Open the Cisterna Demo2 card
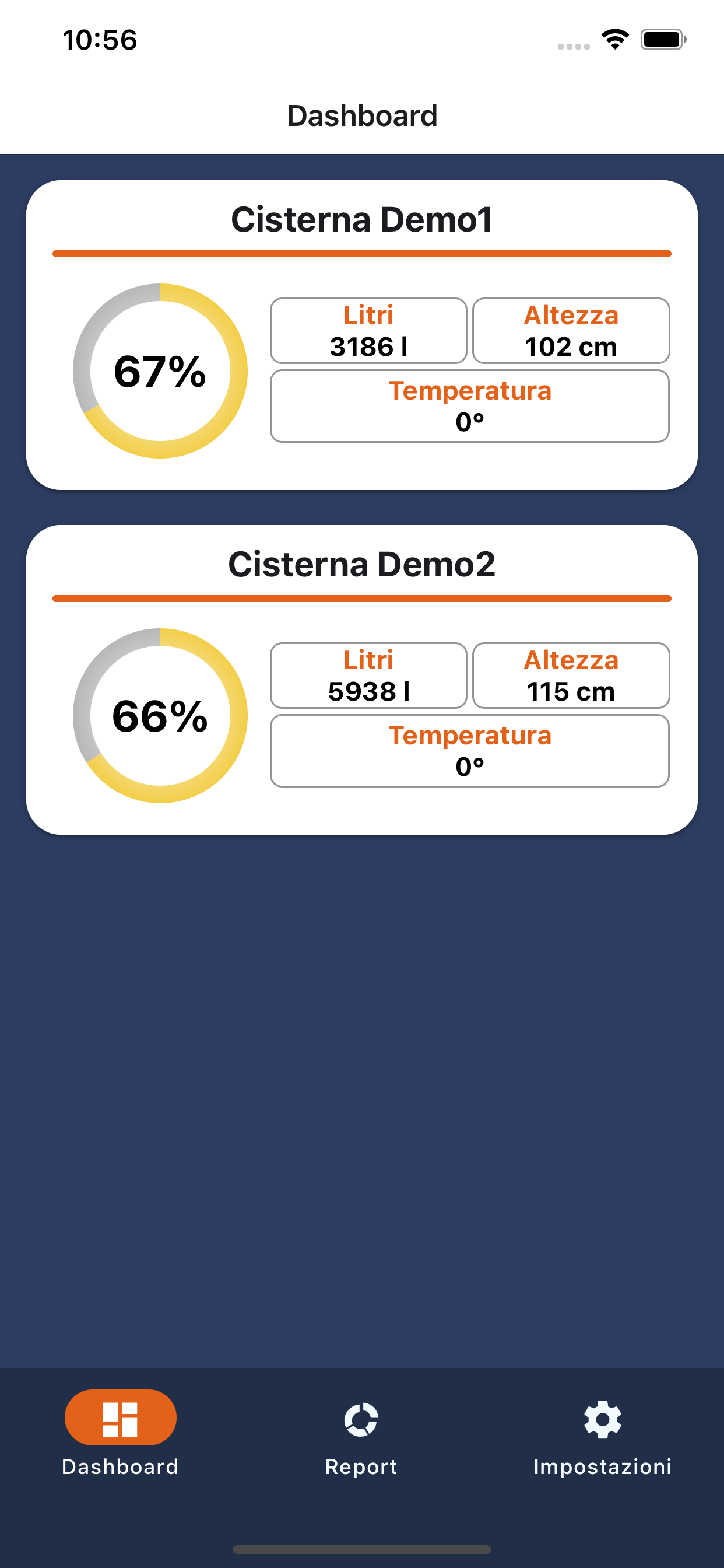Viewport: 724px width, 1568px height. (x=362, y=680)
